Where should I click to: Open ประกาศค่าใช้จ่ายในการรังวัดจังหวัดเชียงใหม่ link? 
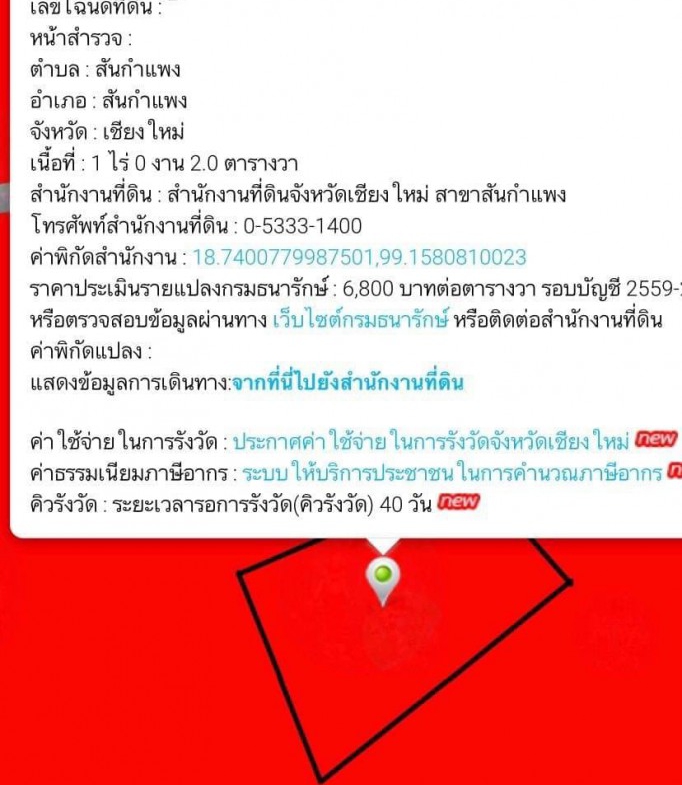(431, 441)
